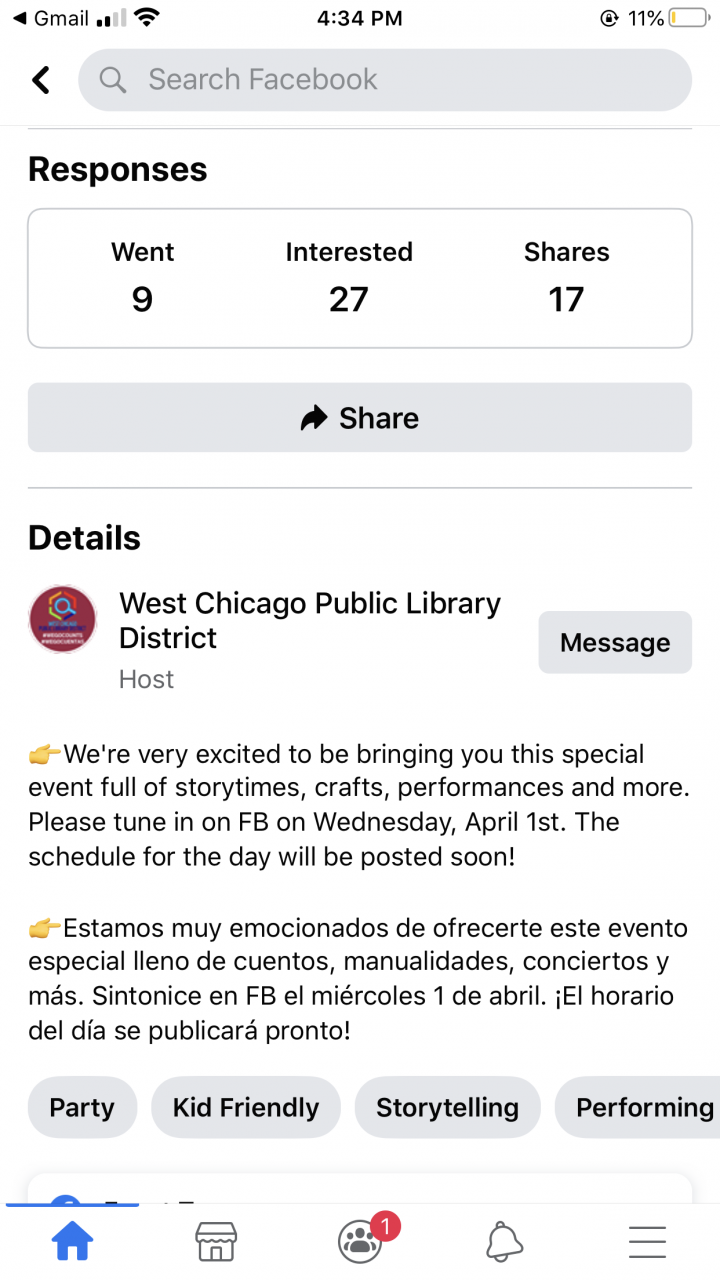Select the Storytelling tag chip
The image size is (720, 1280).
447,1107
